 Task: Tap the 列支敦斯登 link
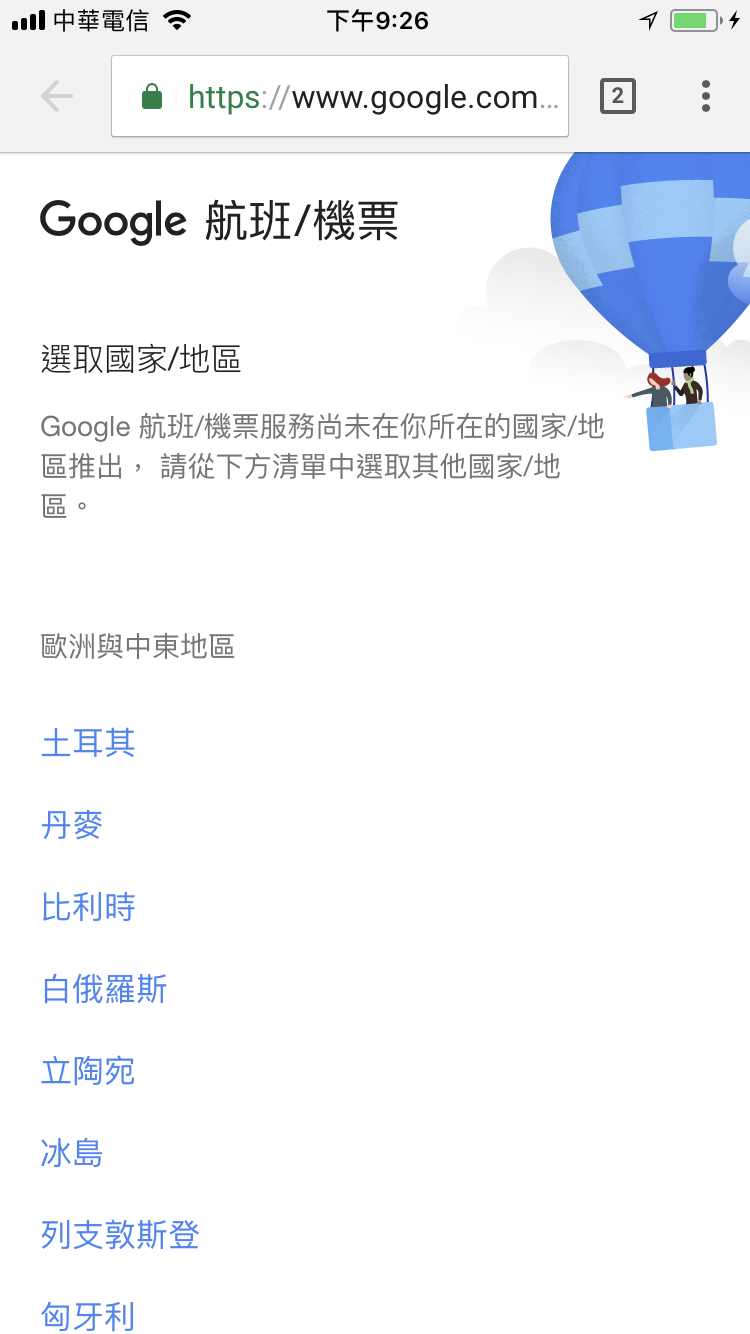pyautogui.click(x=120, y=1235)
